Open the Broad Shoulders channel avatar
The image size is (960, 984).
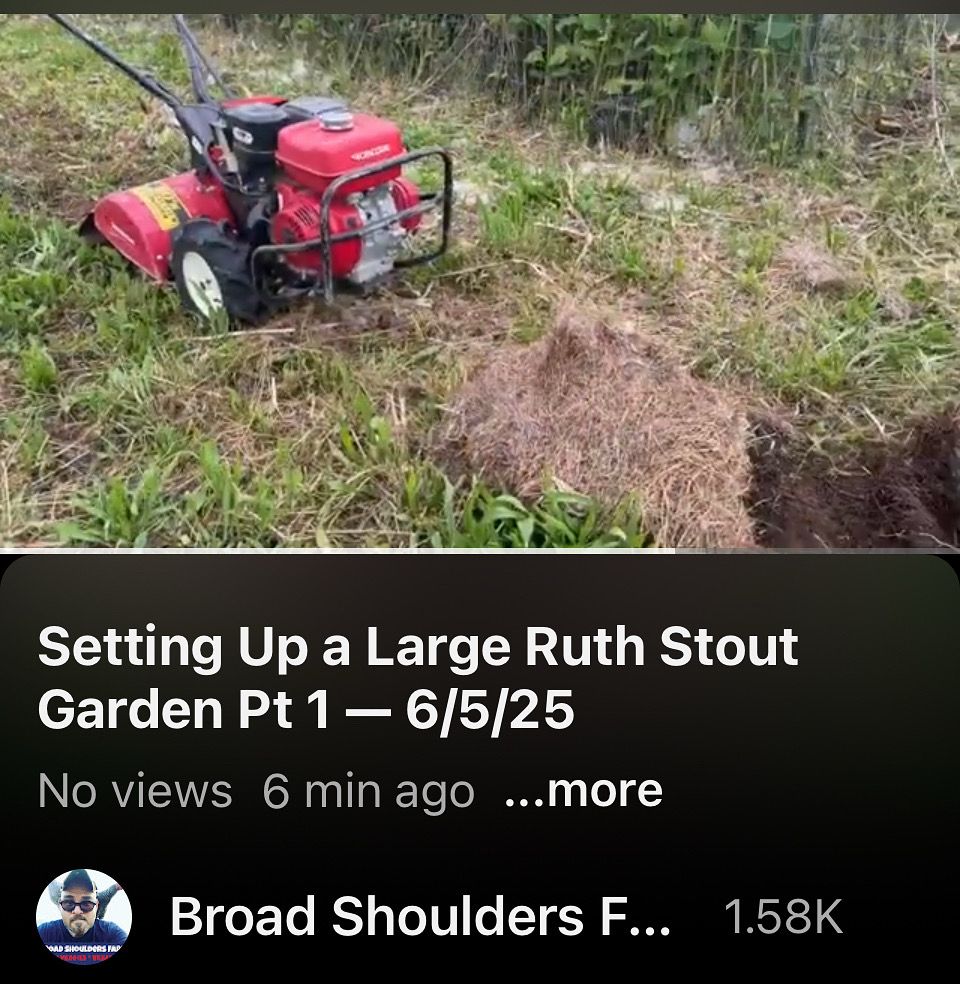point(84,916)
